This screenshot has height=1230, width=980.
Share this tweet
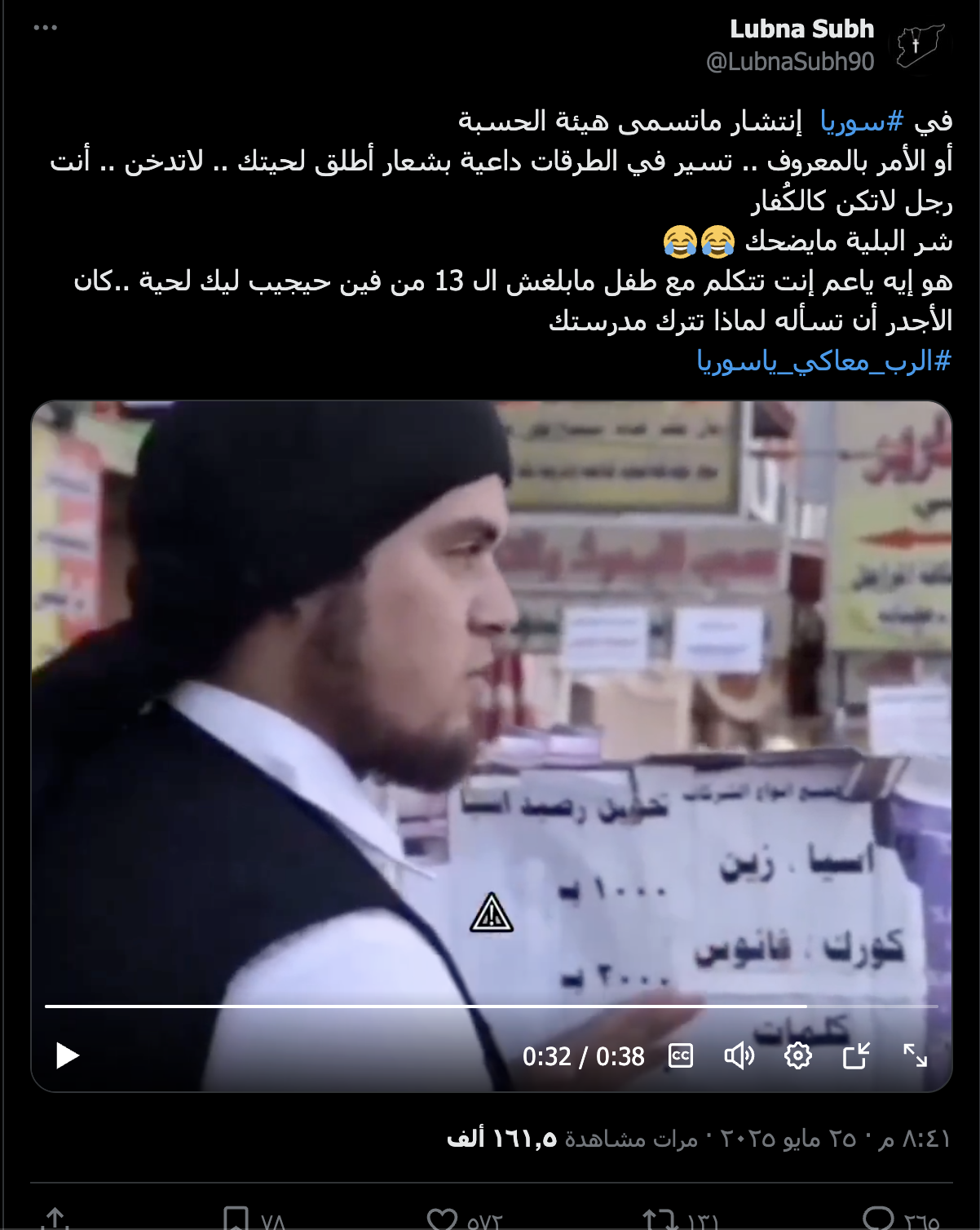coord(55,1219)
